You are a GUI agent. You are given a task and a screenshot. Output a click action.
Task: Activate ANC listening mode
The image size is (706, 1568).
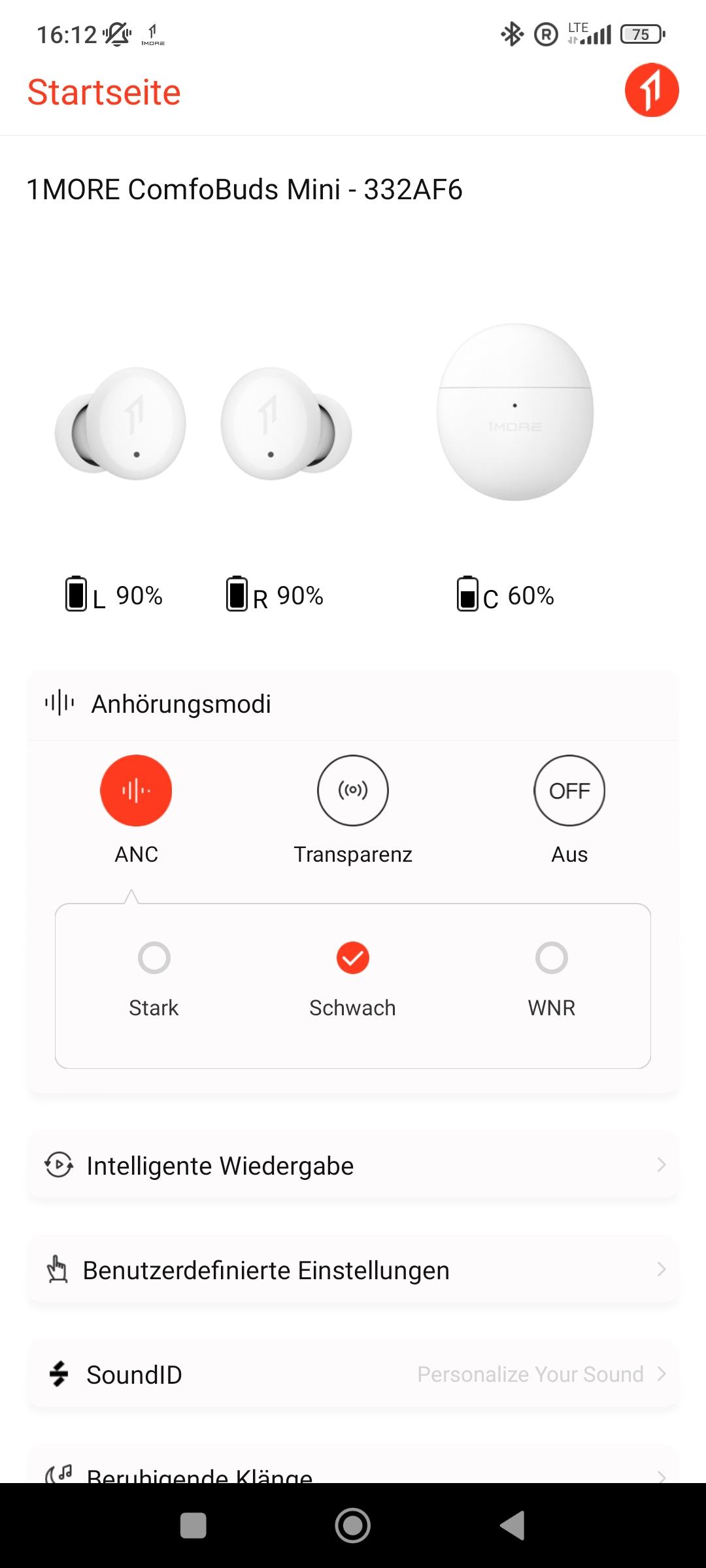coord(136,791)
